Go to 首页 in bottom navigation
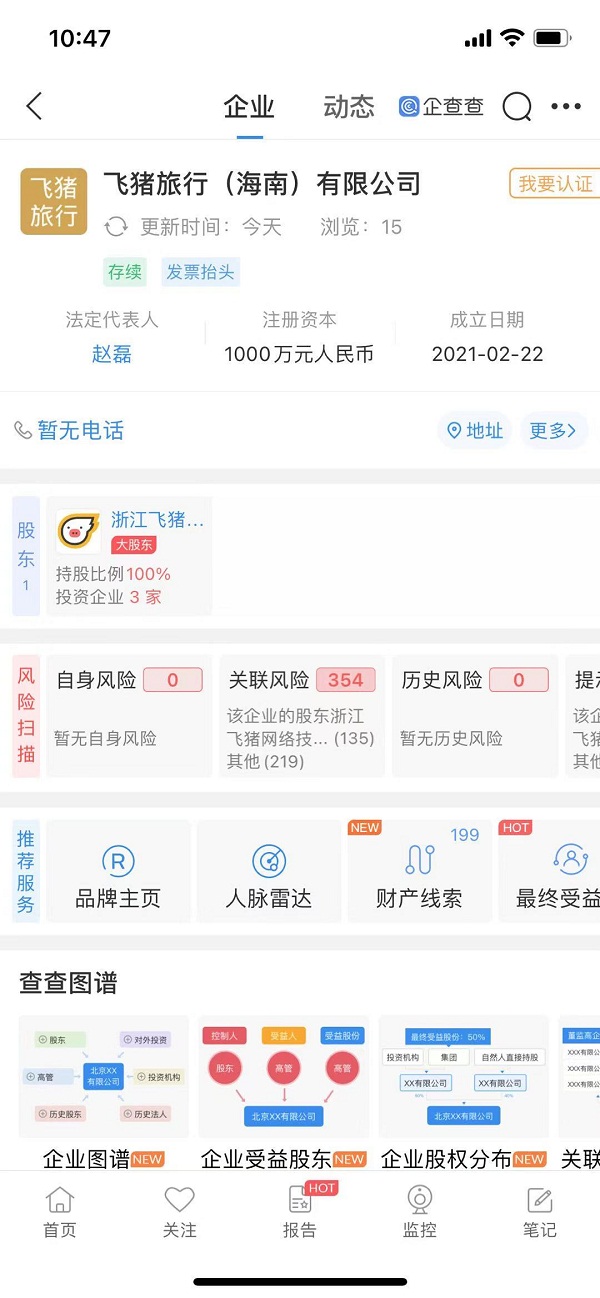 60,1213
